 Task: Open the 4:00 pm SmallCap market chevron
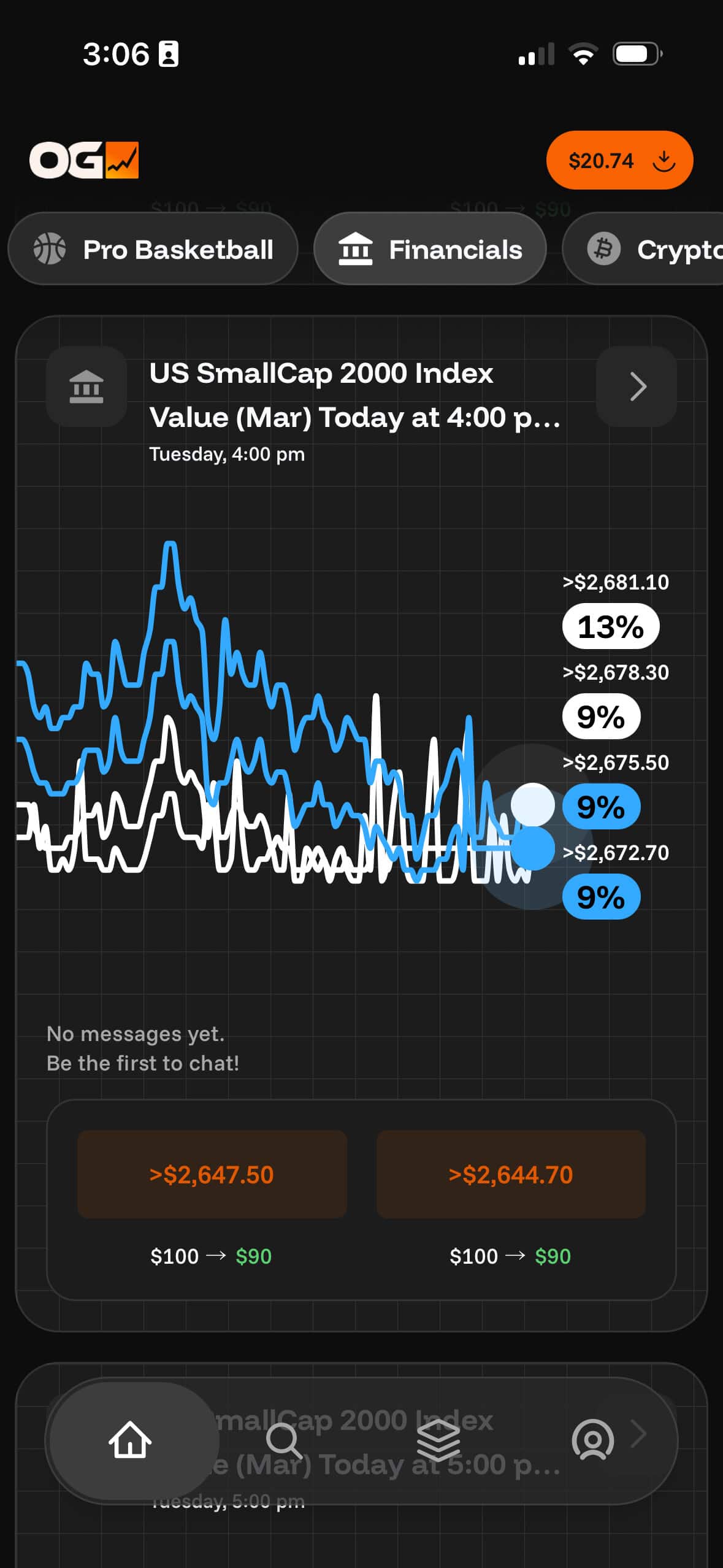click(x=637, y=386)
